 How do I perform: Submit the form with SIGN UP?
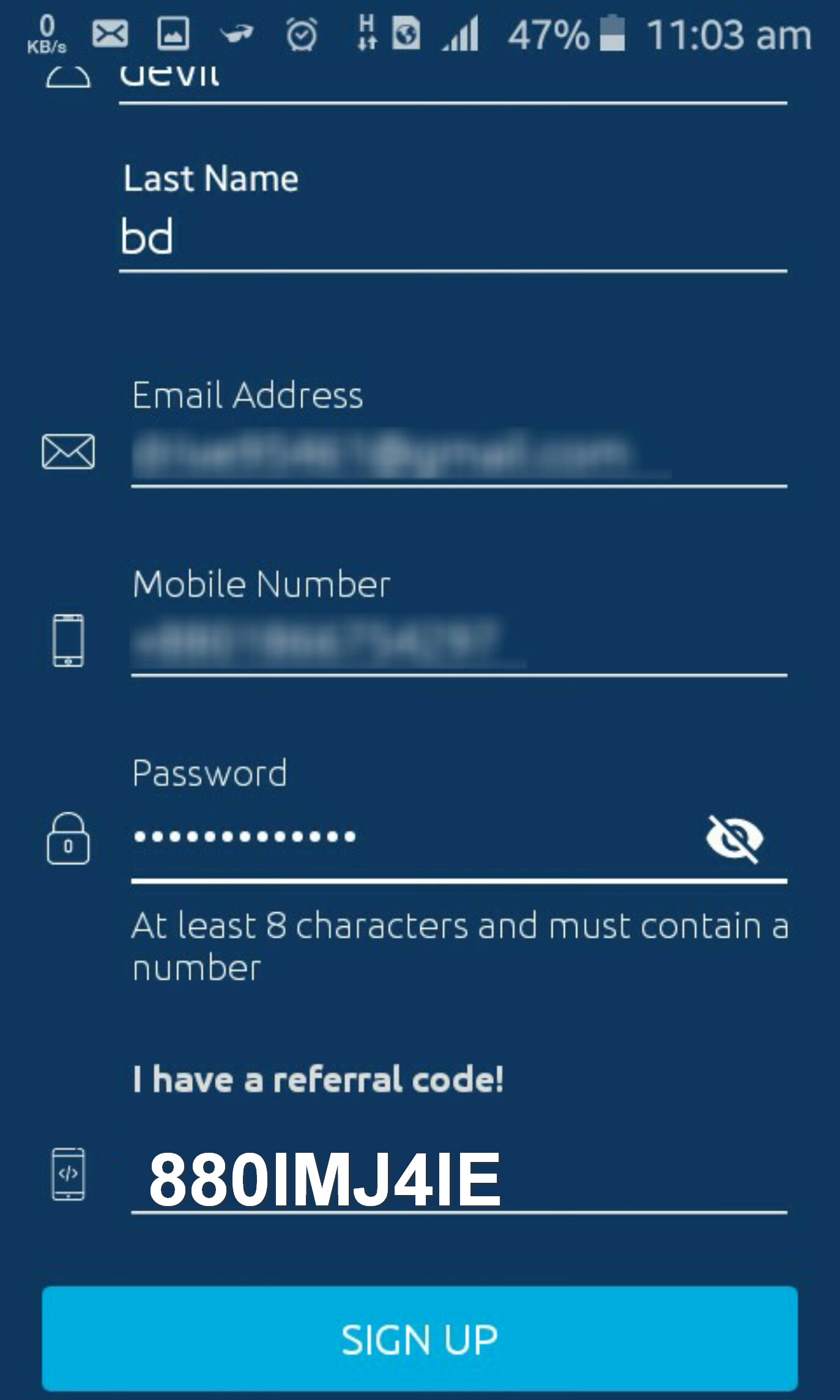pos(420,1340)
